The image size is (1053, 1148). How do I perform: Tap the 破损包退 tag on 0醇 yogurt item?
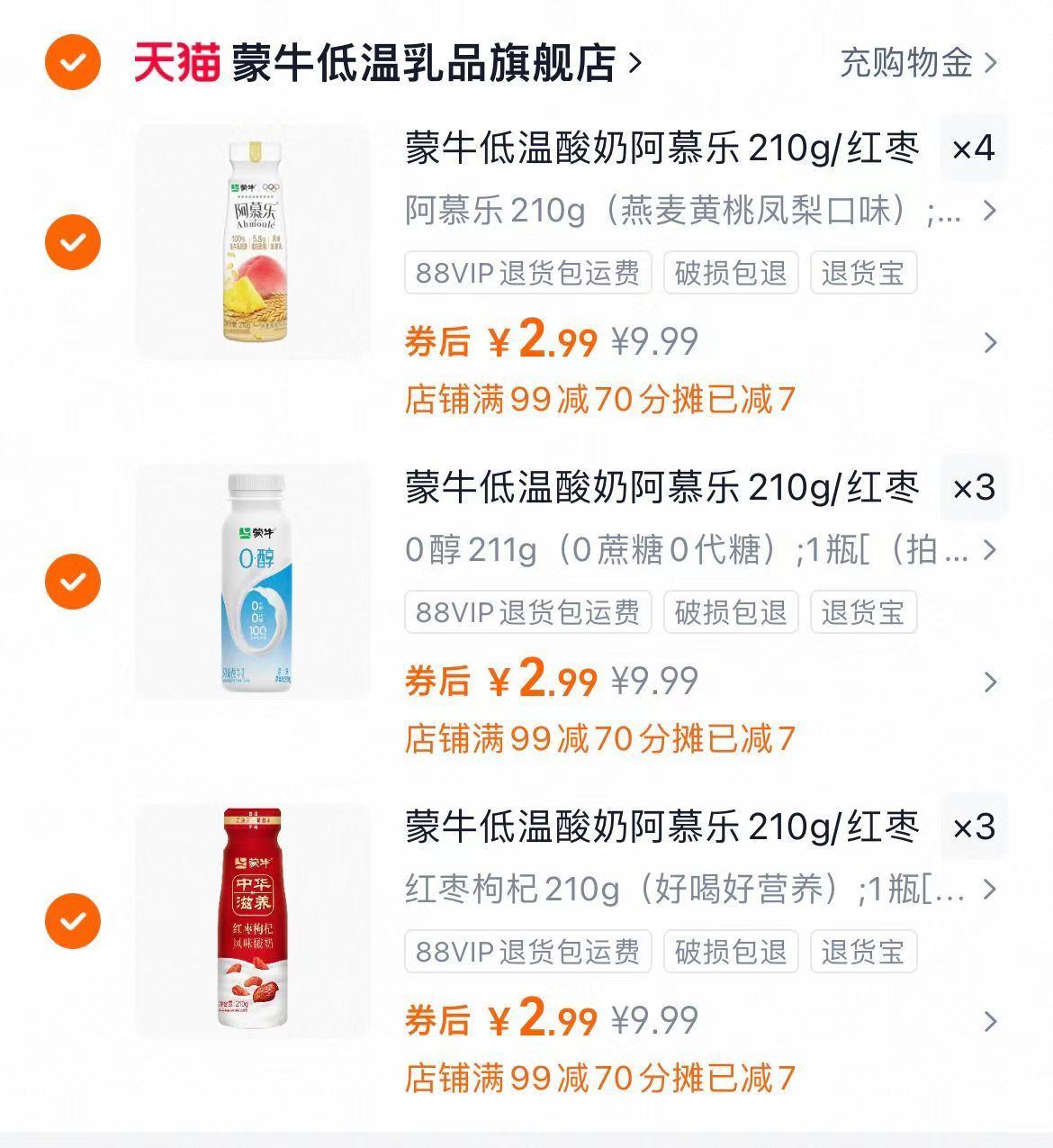729,613
